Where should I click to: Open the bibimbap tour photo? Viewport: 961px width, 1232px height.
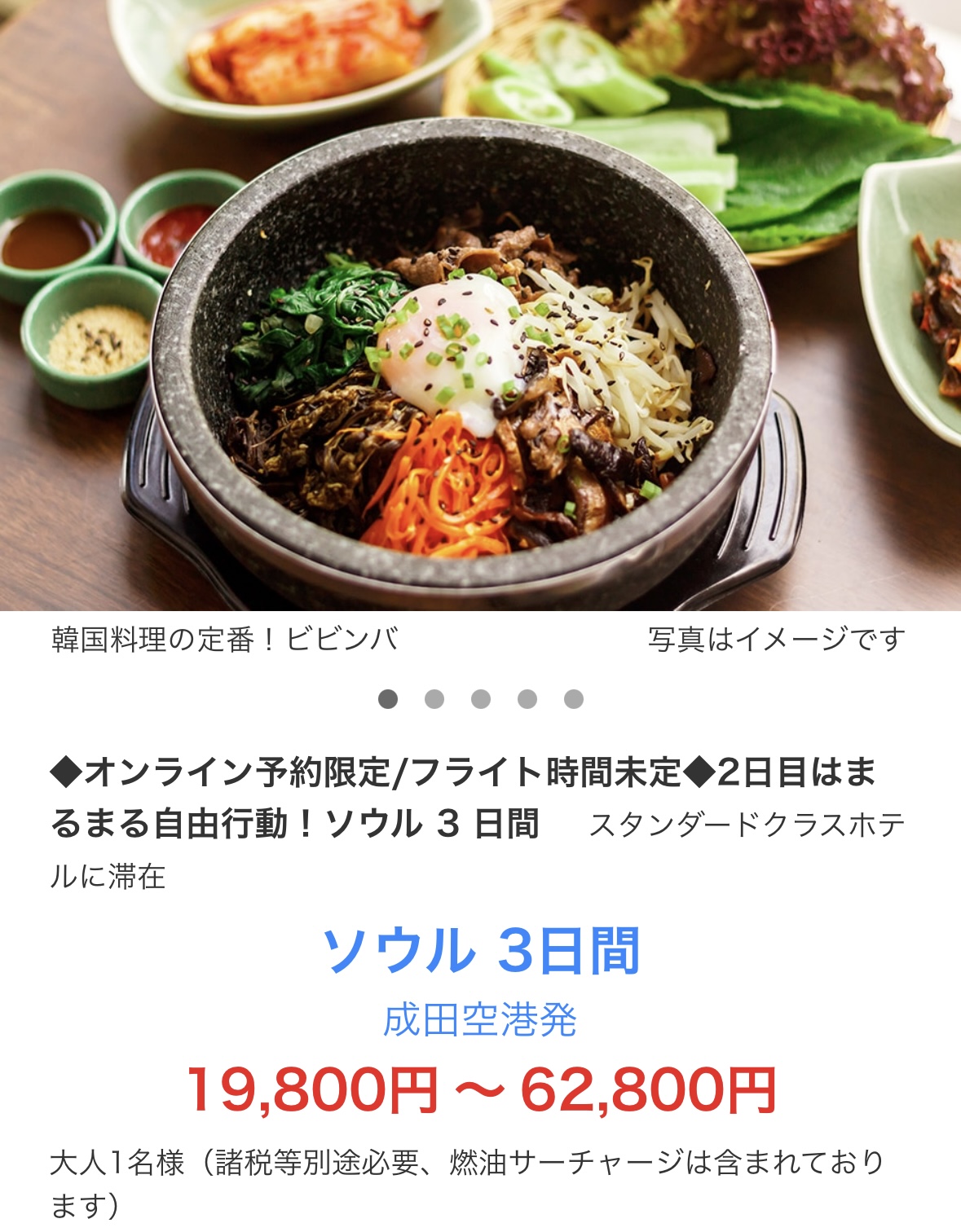coord(480,305)
